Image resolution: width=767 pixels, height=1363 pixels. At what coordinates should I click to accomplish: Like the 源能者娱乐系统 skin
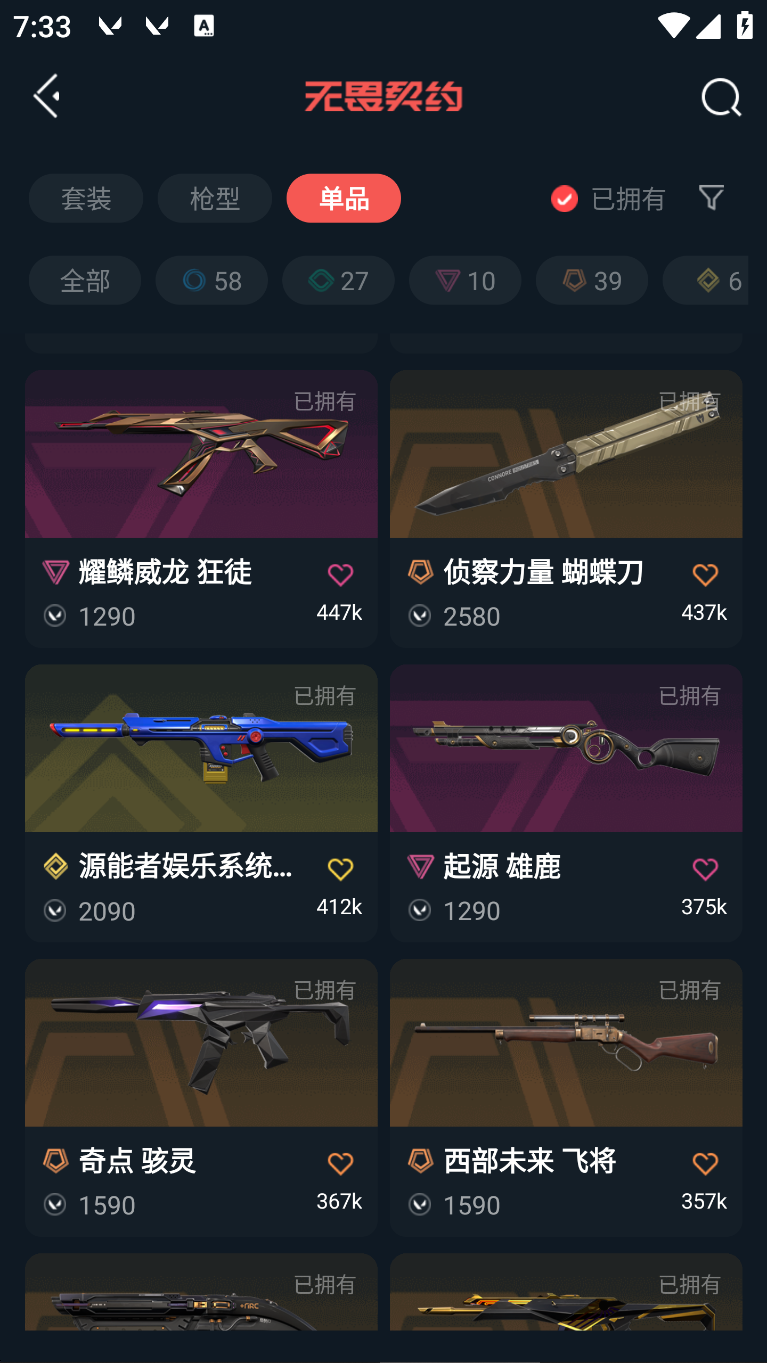[340, 869]
